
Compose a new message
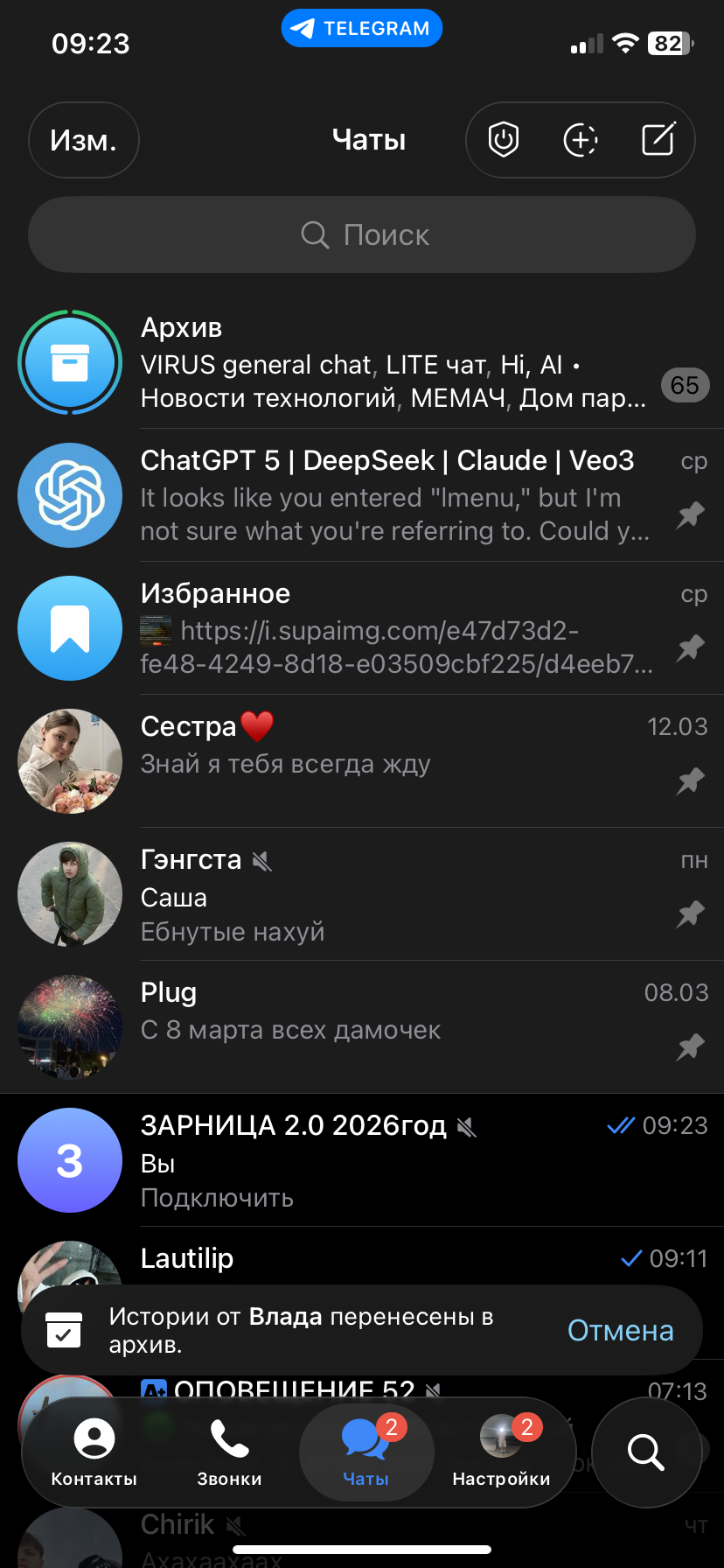coord(658,140)
